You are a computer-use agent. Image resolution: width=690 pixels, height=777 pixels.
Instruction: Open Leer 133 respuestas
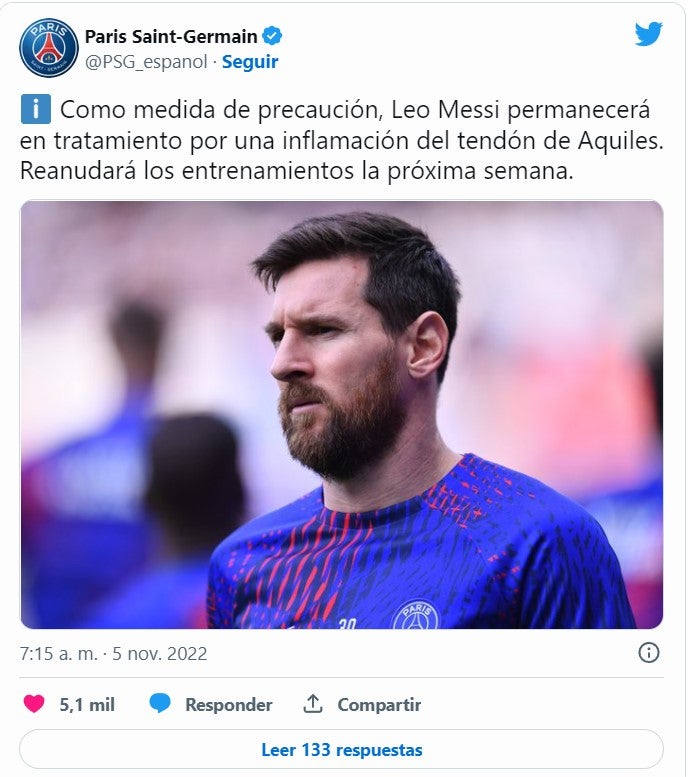pyautogui.click(x=341, y=749)
